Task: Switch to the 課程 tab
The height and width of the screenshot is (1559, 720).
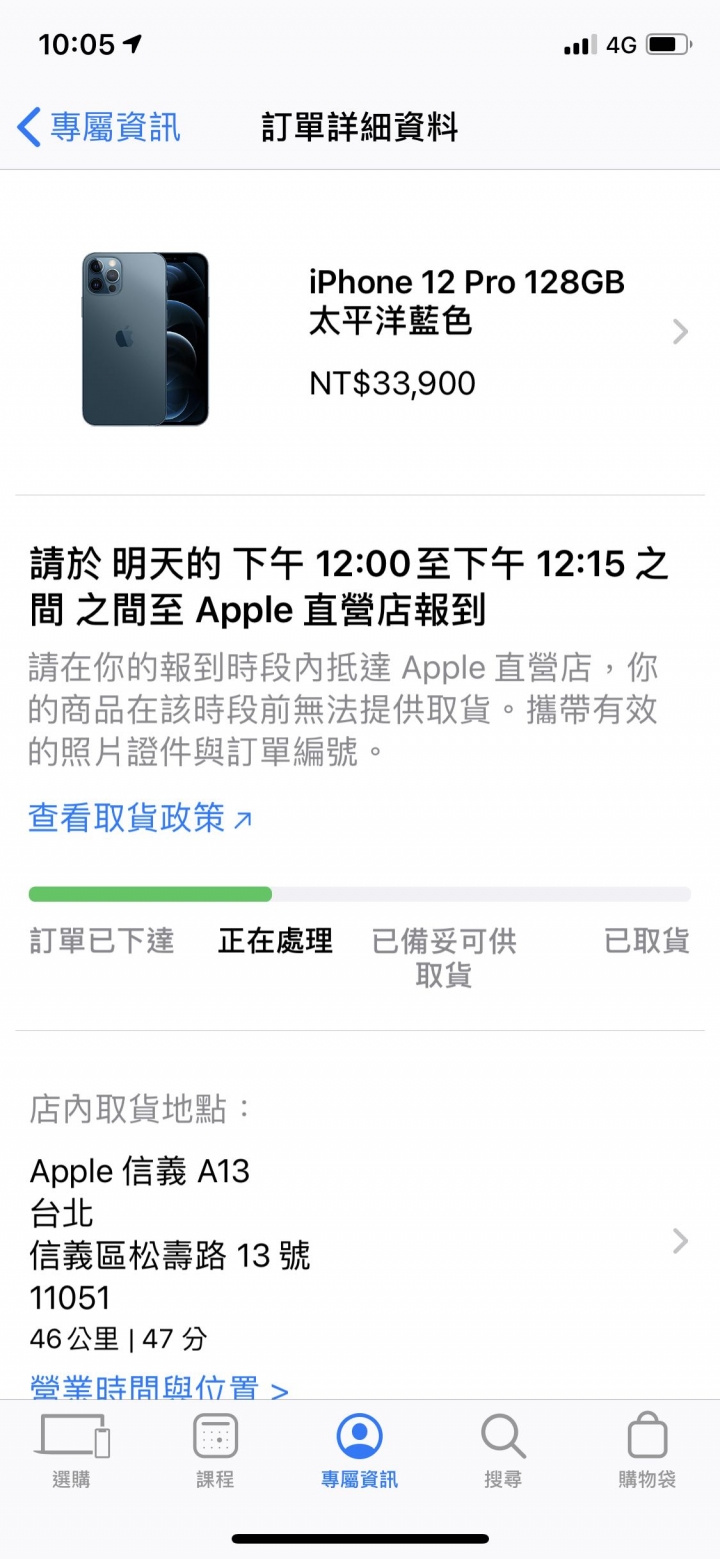Action: (215, 1450)
